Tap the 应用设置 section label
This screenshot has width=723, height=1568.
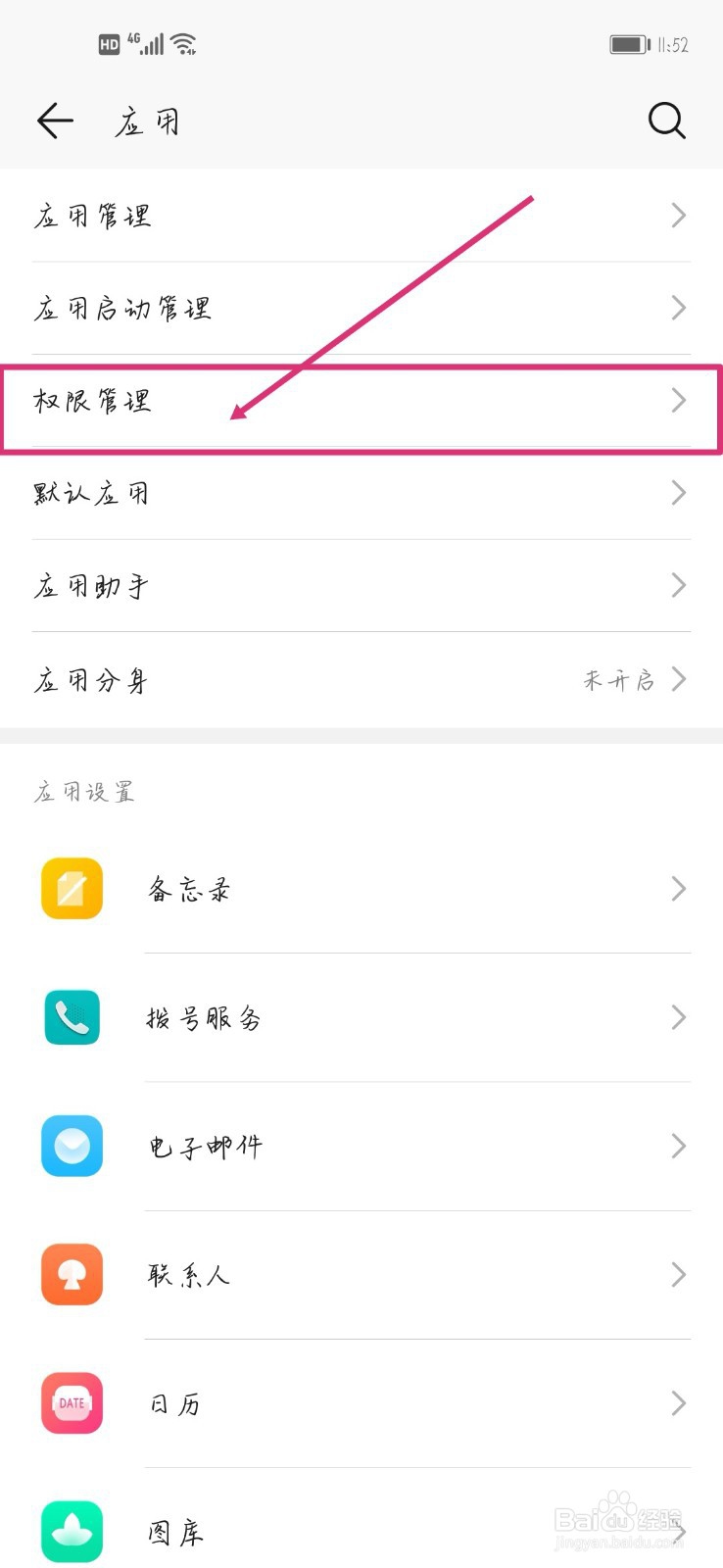point(83,792)
